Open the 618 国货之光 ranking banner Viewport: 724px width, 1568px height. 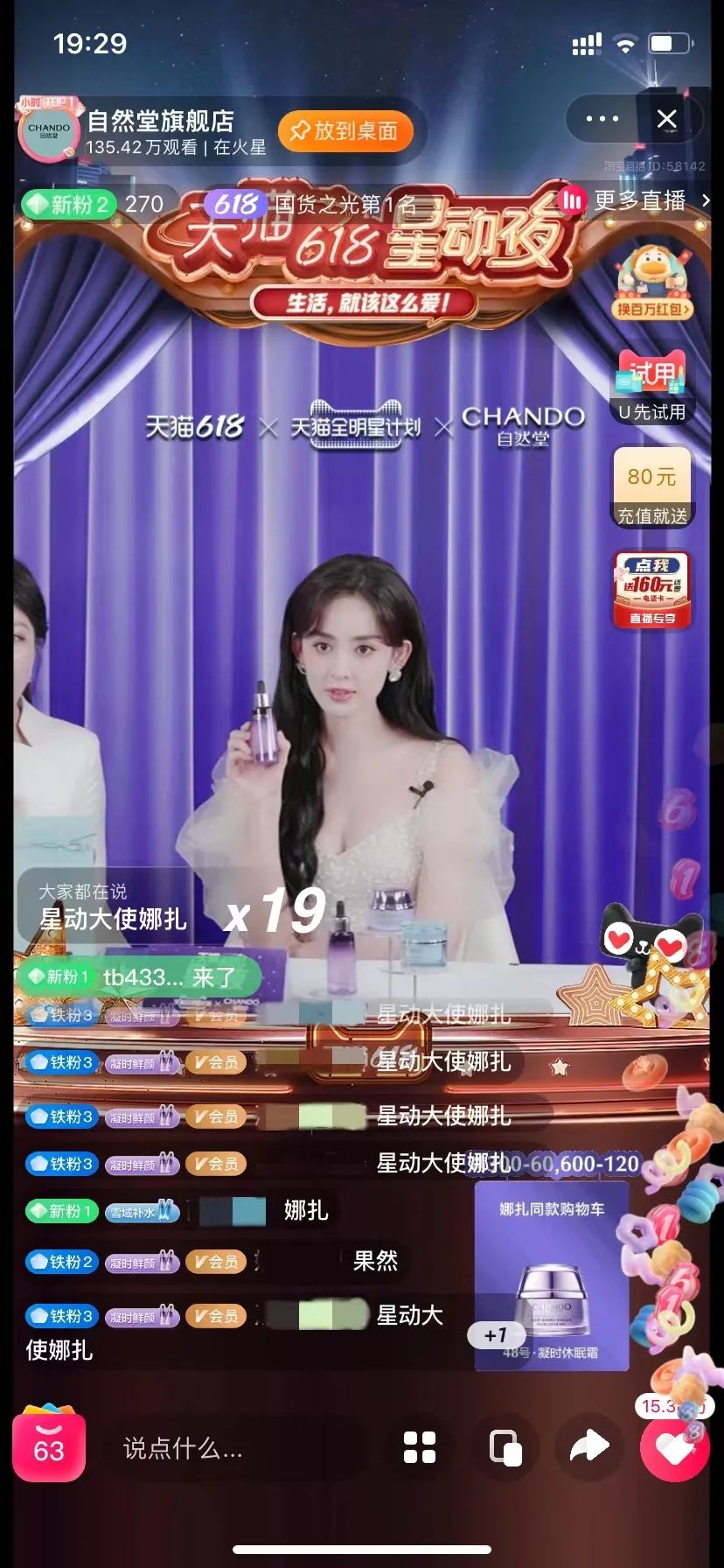(x=310, y=205)
